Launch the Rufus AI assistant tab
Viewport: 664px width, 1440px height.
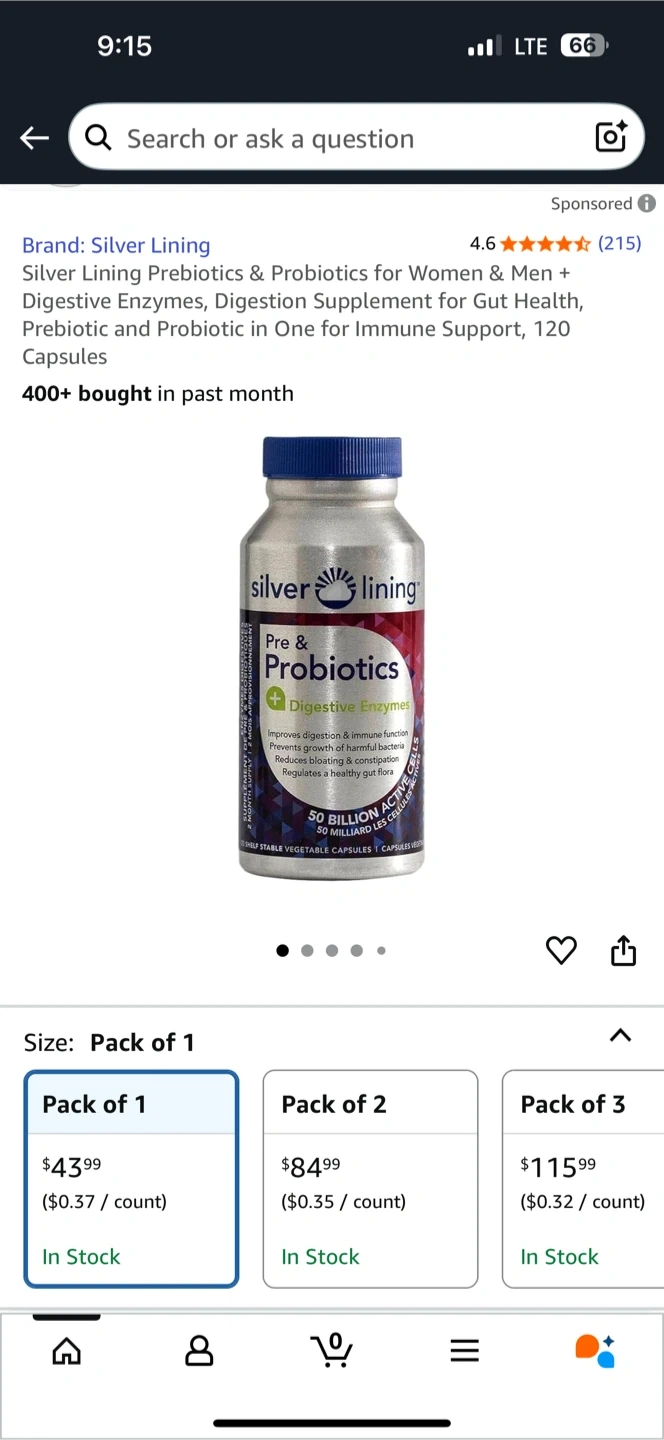[595, 1351]
